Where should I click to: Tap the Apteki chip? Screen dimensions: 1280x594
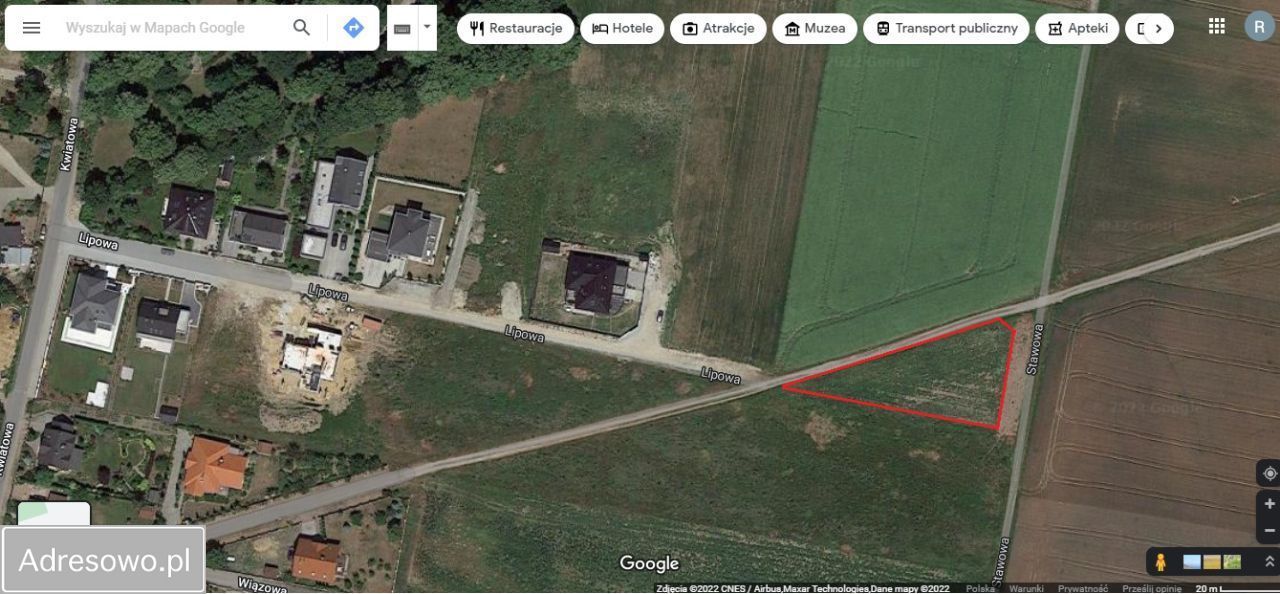1077,28
